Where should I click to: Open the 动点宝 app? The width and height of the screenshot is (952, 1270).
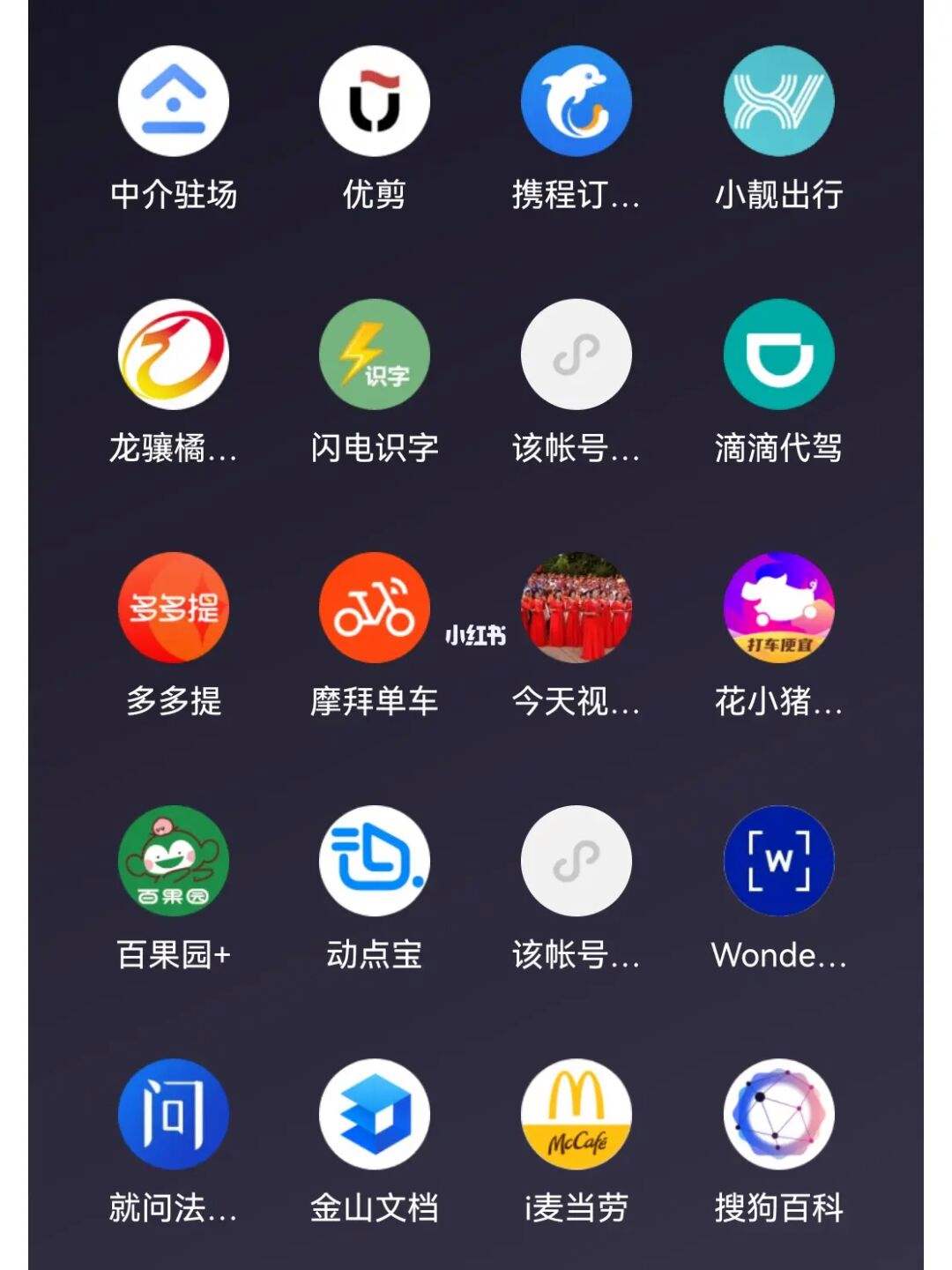click(374, 861)
